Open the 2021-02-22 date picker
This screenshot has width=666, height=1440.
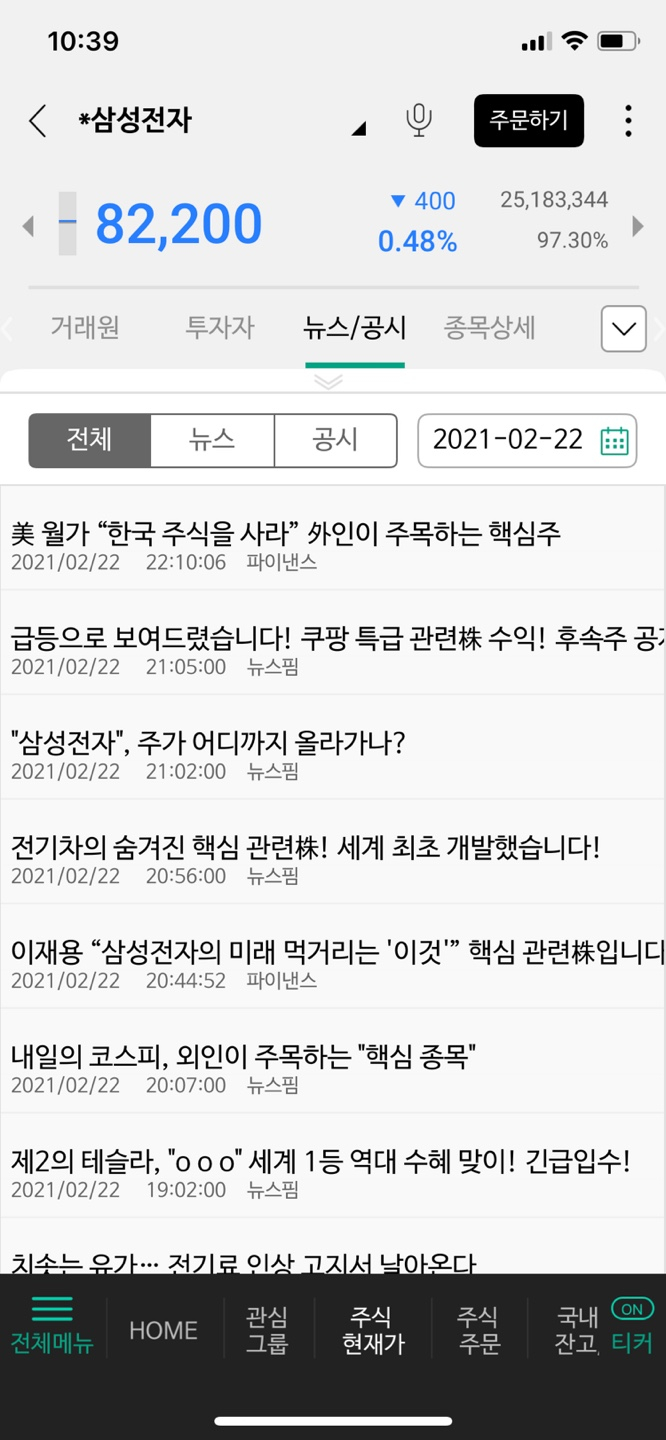coord(527,440)
